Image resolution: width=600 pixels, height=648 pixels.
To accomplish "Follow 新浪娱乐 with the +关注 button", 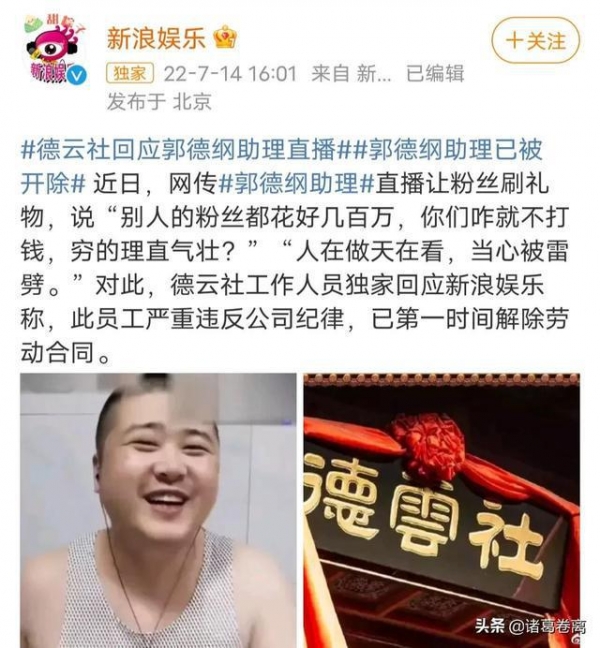I will click(x=536, y=41).
